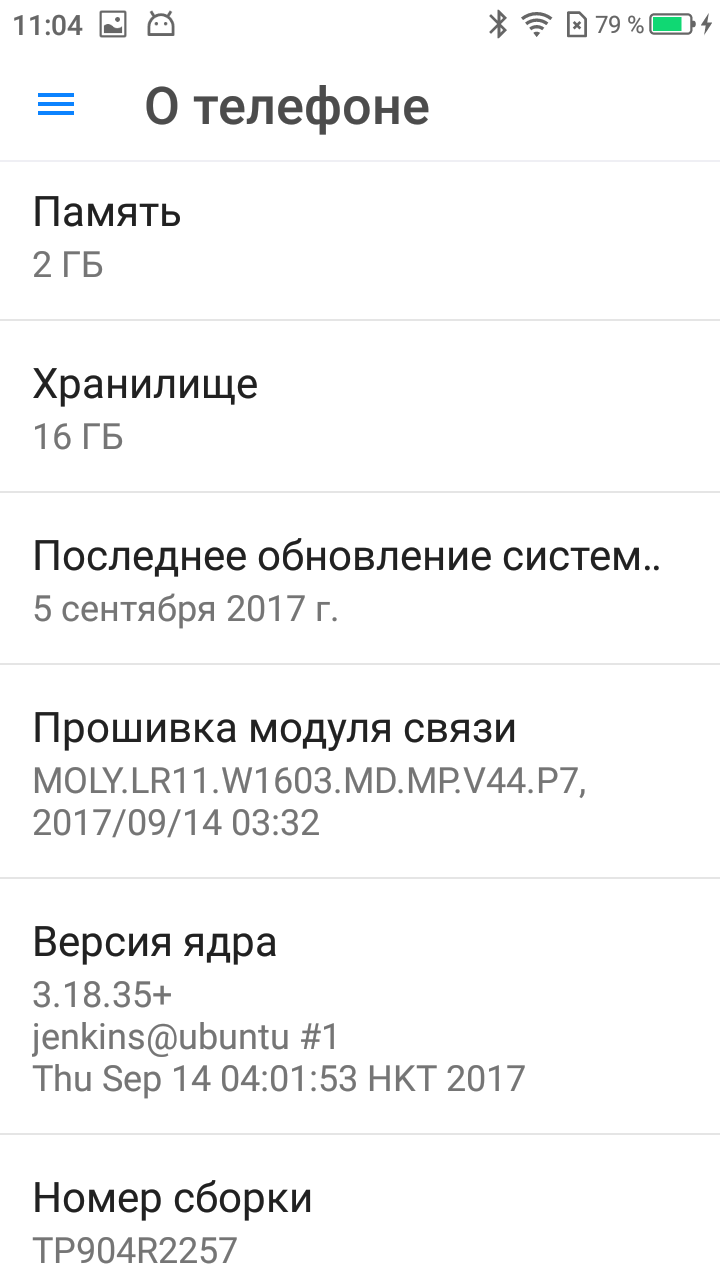Select Последнее обновление системы row
This screenshot has height=1280, width=720.
[360, 578]
